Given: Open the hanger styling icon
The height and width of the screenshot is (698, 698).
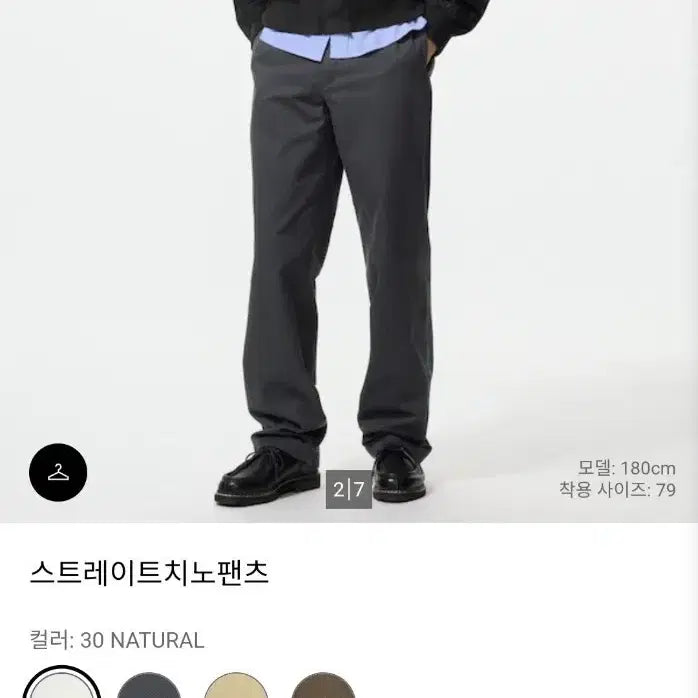Looking at the screenshot, I should tap(58, 472).
